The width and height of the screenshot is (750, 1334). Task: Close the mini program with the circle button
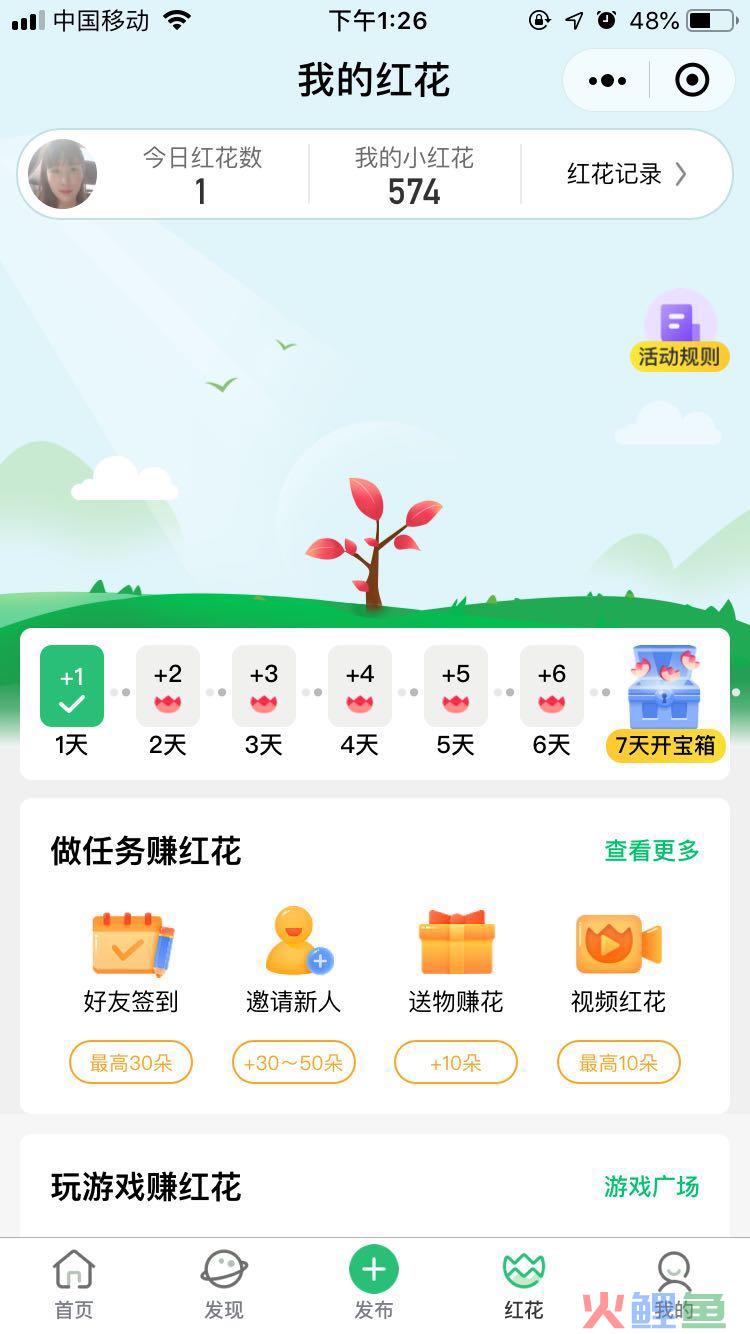(x=692, y=81)
